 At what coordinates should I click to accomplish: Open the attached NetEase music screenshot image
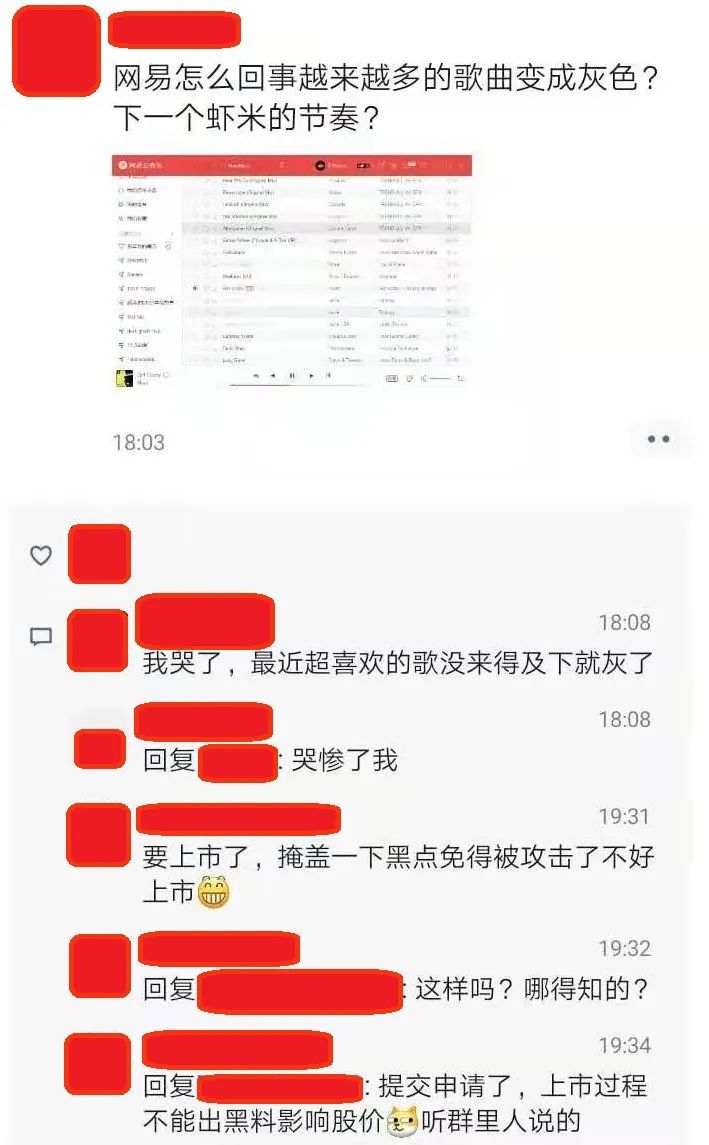coord(291,272)
